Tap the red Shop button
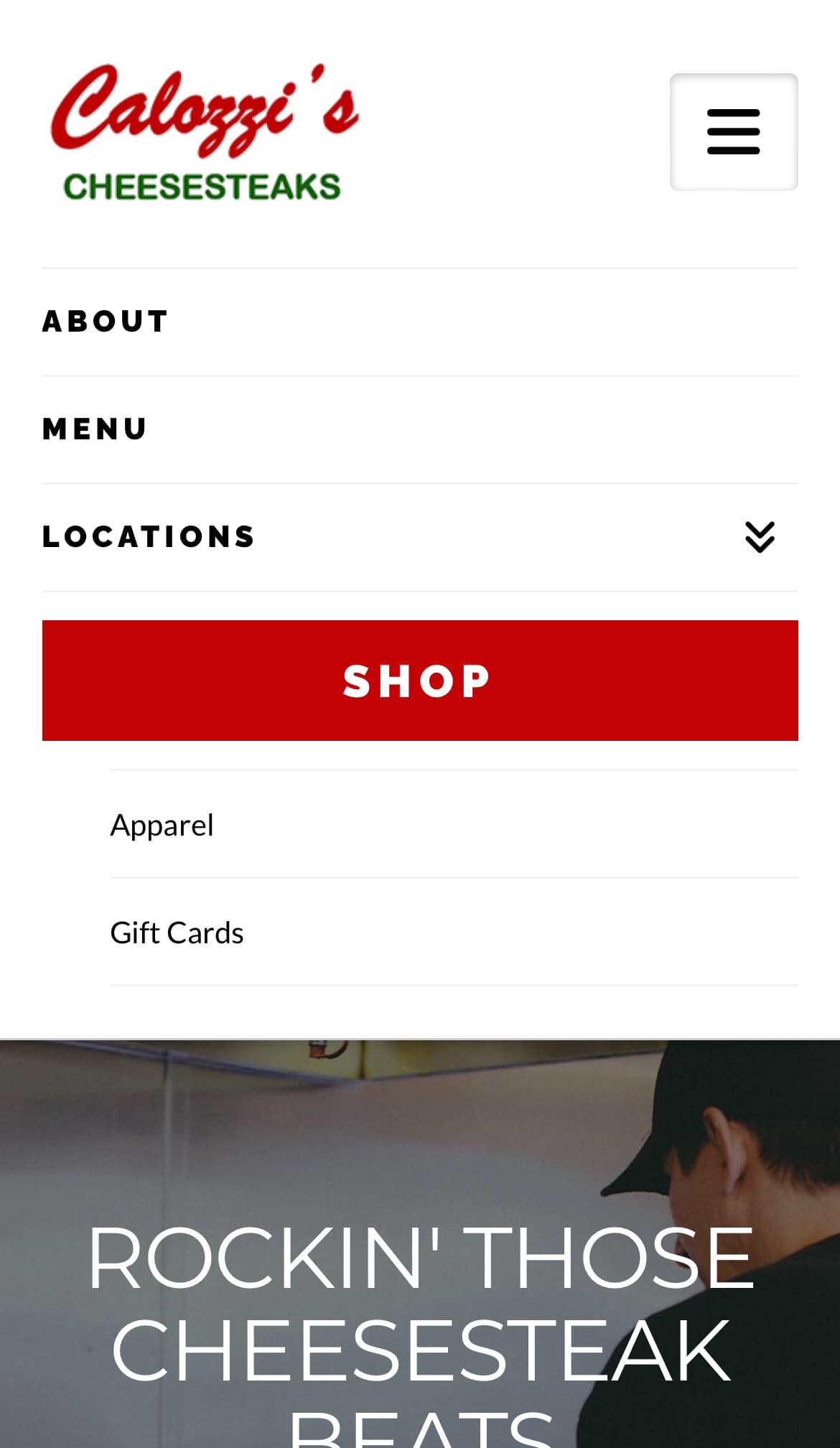This screenshot has height=1448, width=840. [420, 680]
